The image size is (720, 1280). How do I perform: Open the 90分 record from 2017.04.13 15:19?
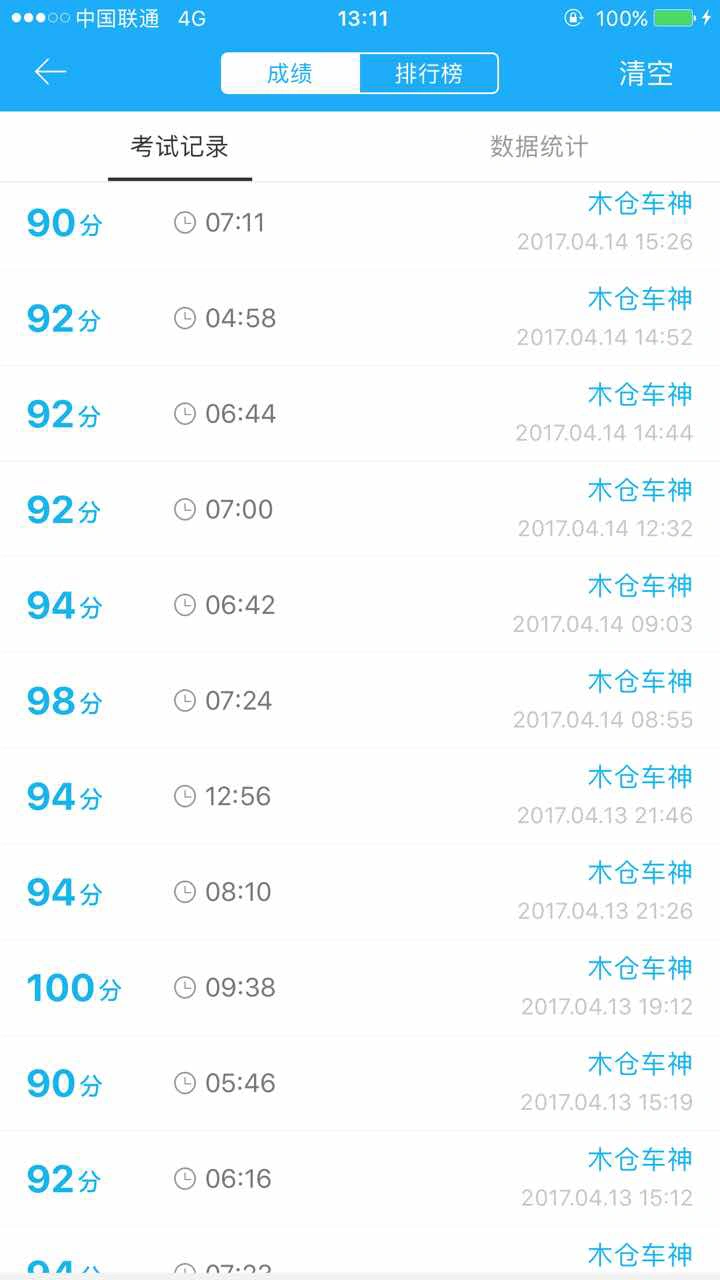360,1083
